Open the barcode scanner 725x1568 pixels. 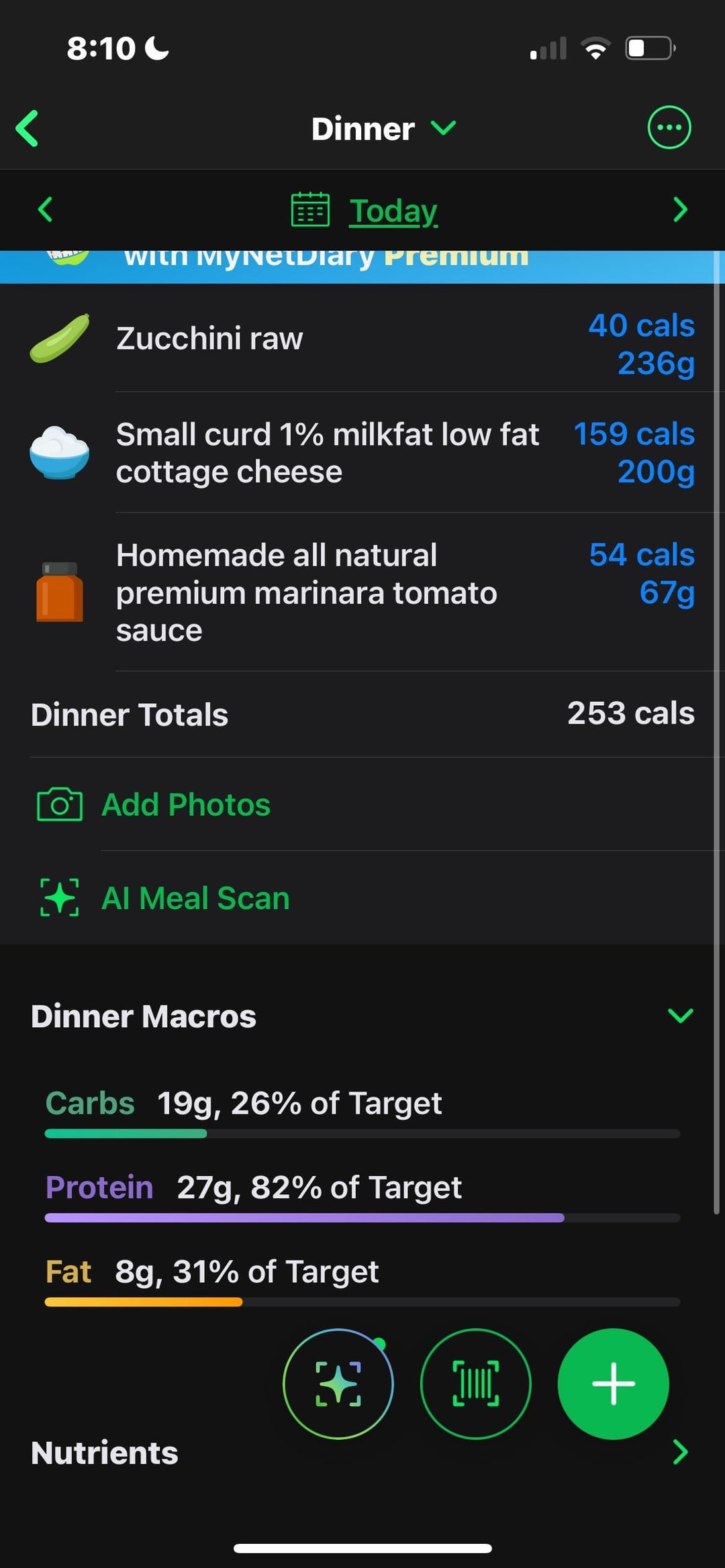tap(475, 1383)
